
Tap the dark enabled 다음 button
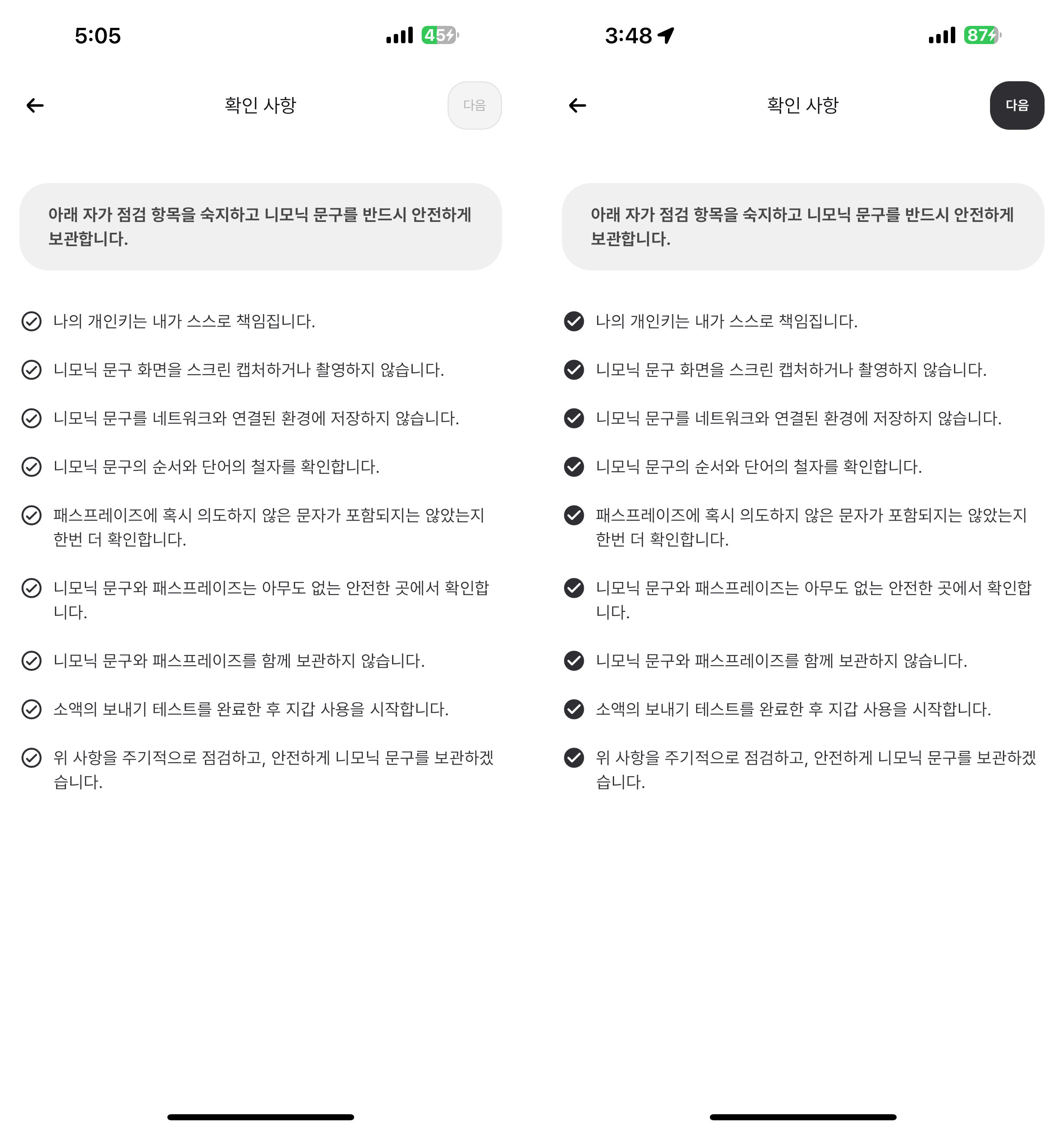tap(1016, 105)
